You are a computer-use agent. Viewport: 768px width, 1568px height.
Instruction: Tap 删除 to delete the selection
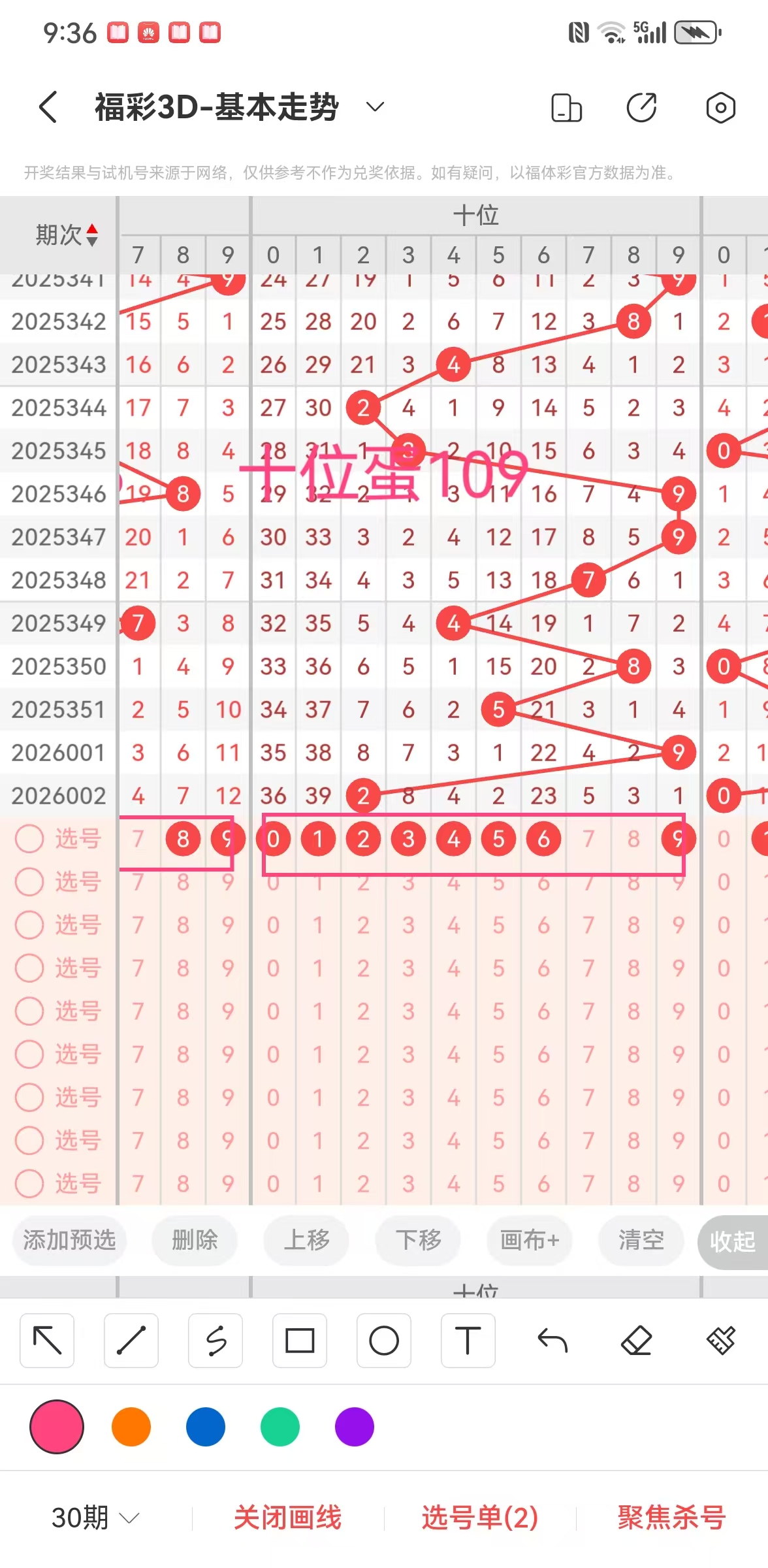pyautogui.click(x=194, y=1240)
